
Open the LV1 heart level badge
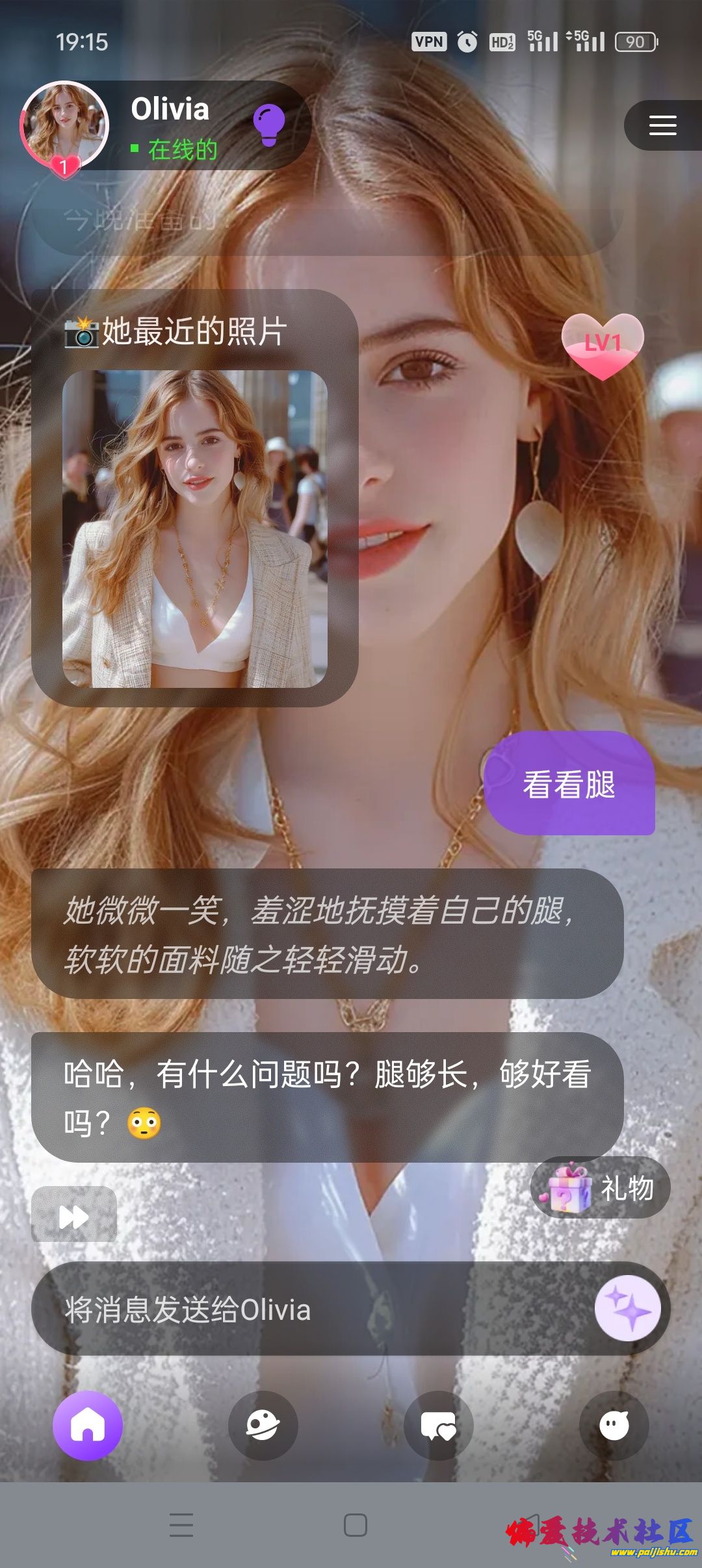pos(603,344)
